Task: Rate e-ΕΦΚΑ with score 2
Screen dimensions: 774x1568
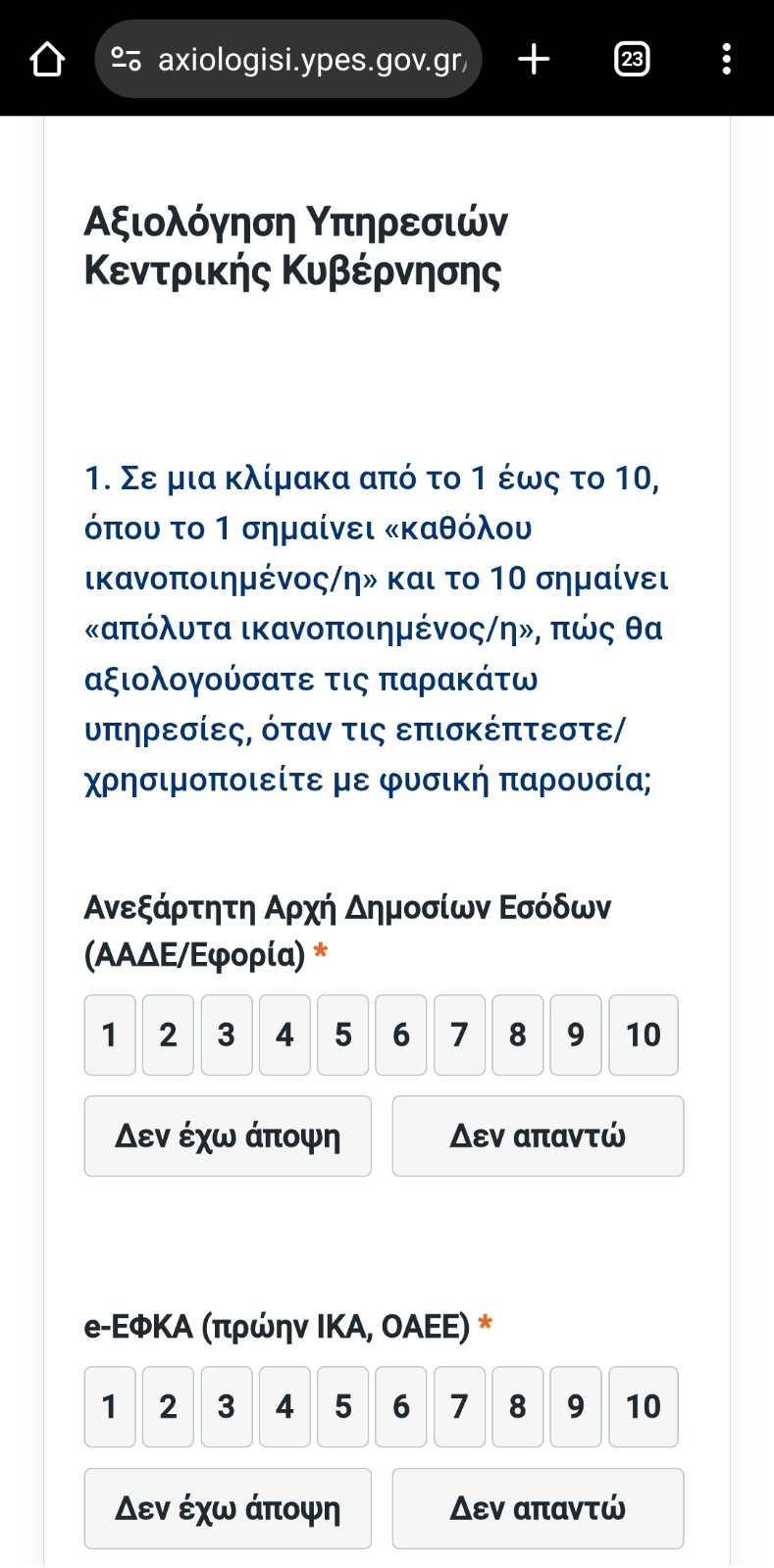Action: (168, 1407)
